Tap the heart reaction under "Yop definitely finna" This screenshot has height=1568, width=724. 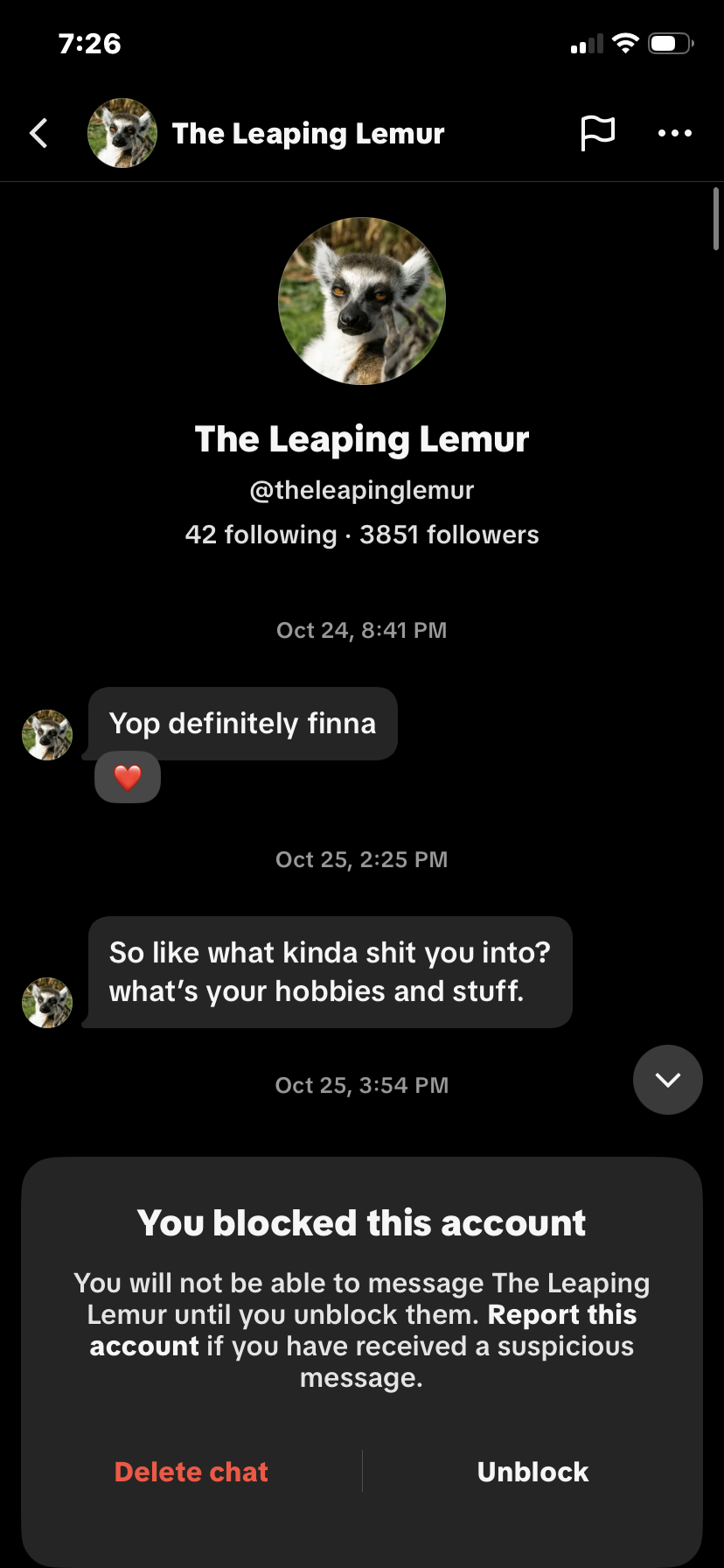coord(128,777)
